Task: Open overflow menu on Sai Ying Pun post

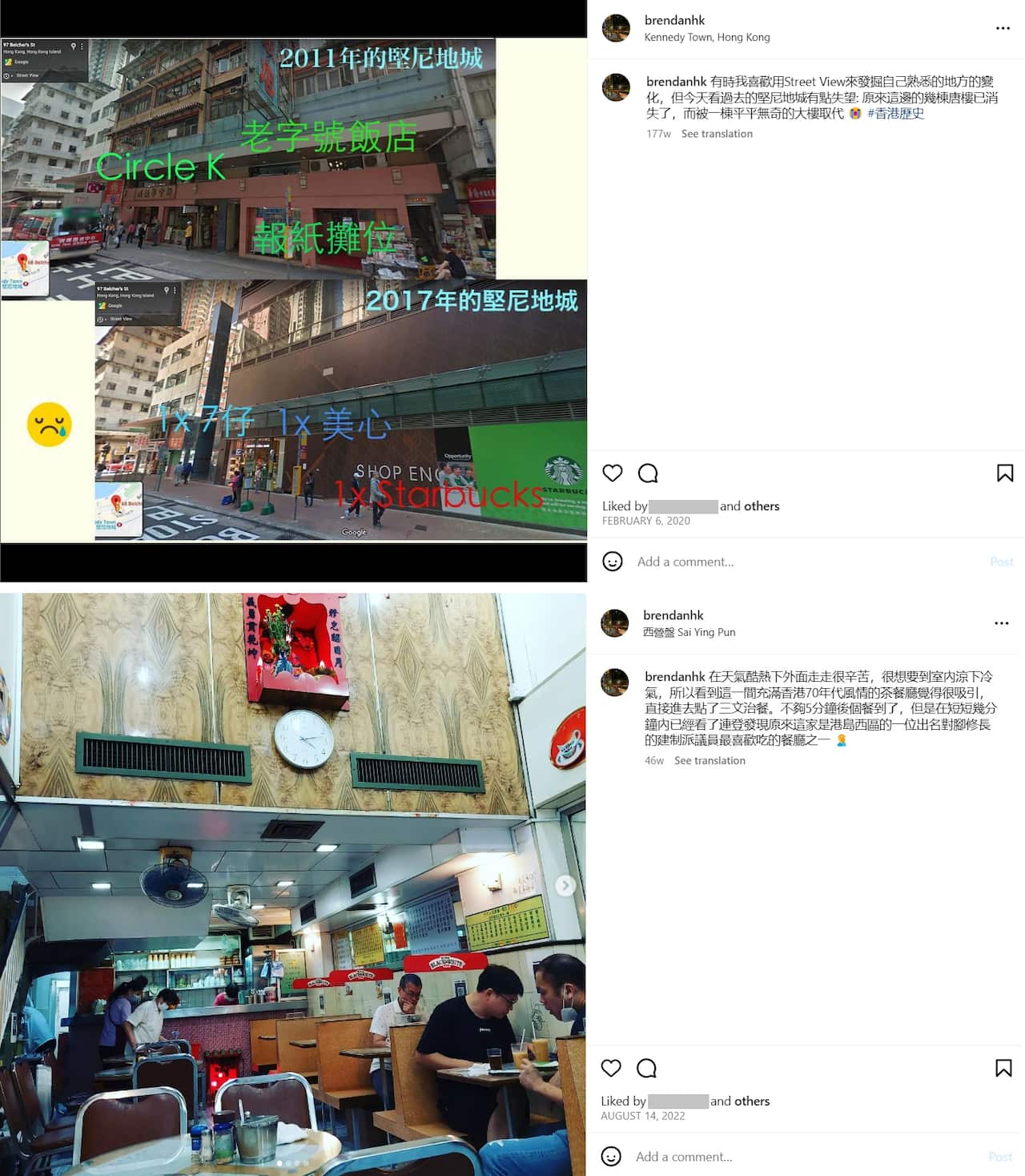Action: click(x=1001, y=623)
